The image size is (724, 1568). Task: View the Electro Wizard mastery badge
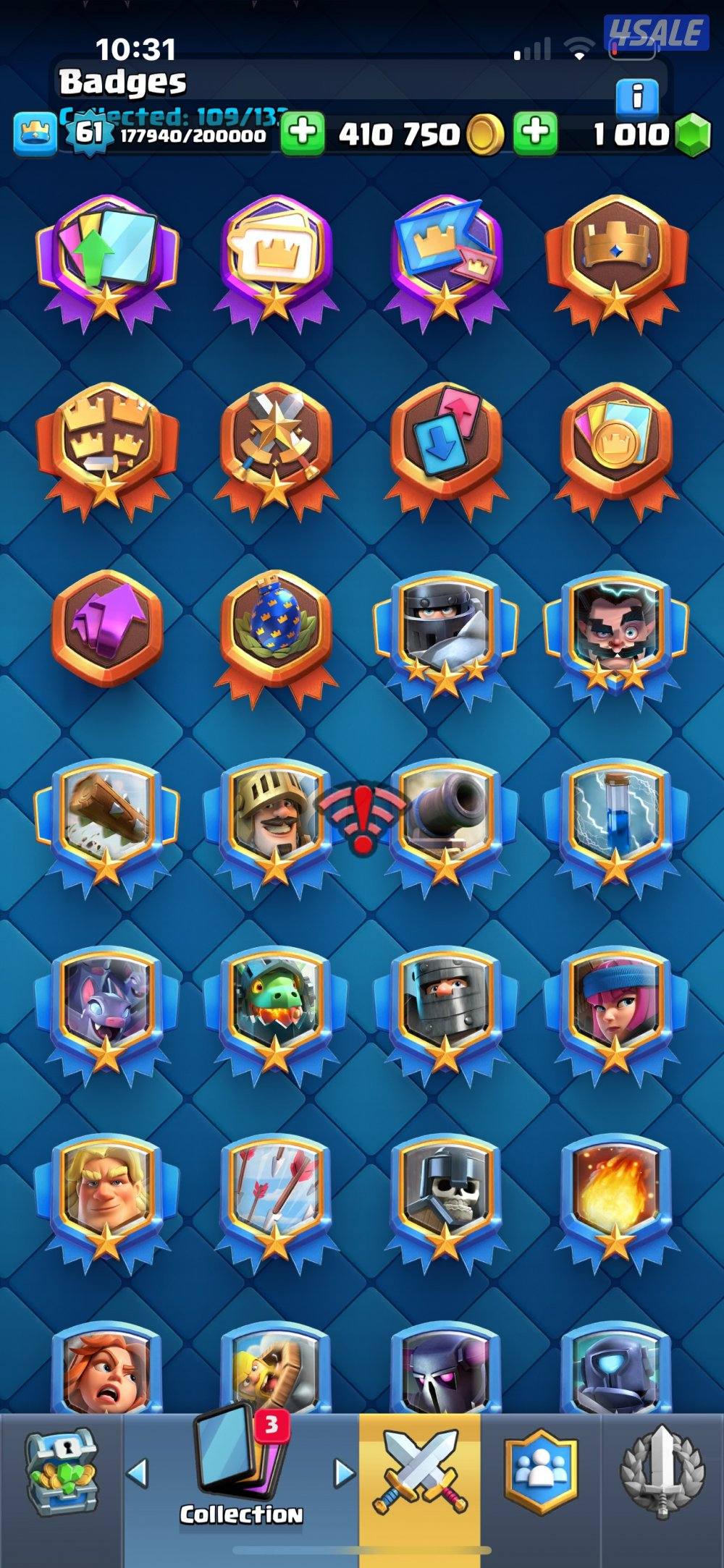(x=615, y=628)
